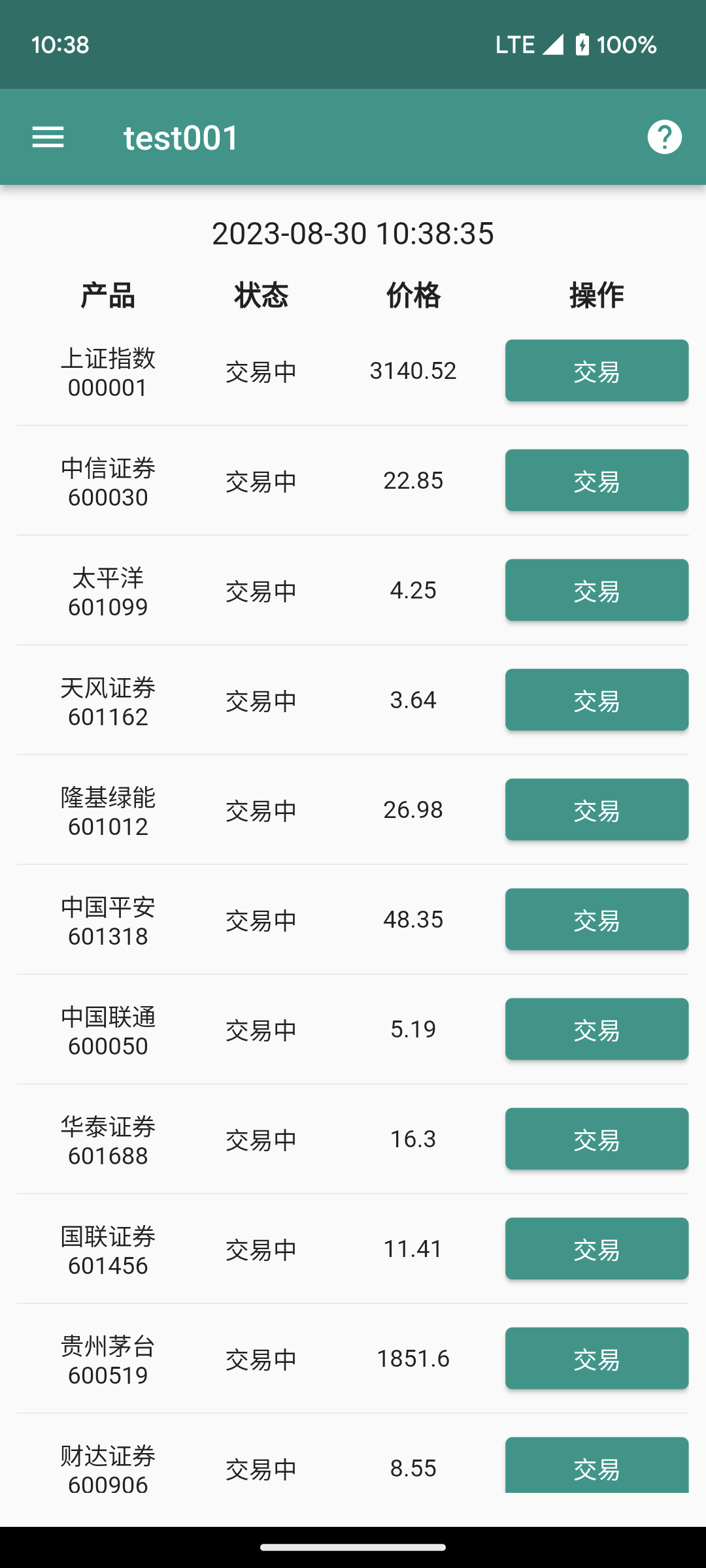
Task: Trade 中信证券 600030 via its 交易 button
Action: pos(596,480)
